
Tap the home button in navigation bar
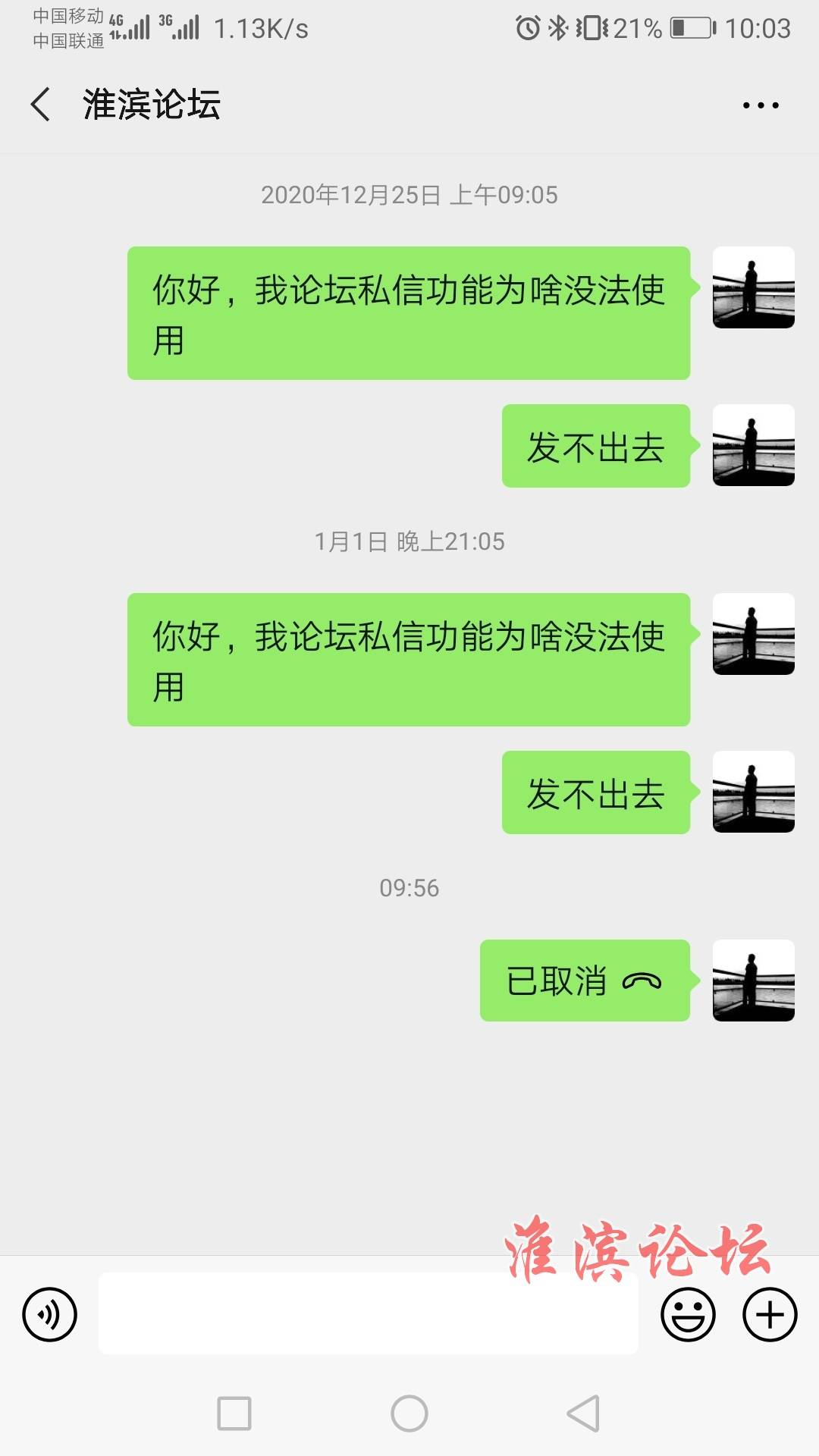coord(409,1414)
